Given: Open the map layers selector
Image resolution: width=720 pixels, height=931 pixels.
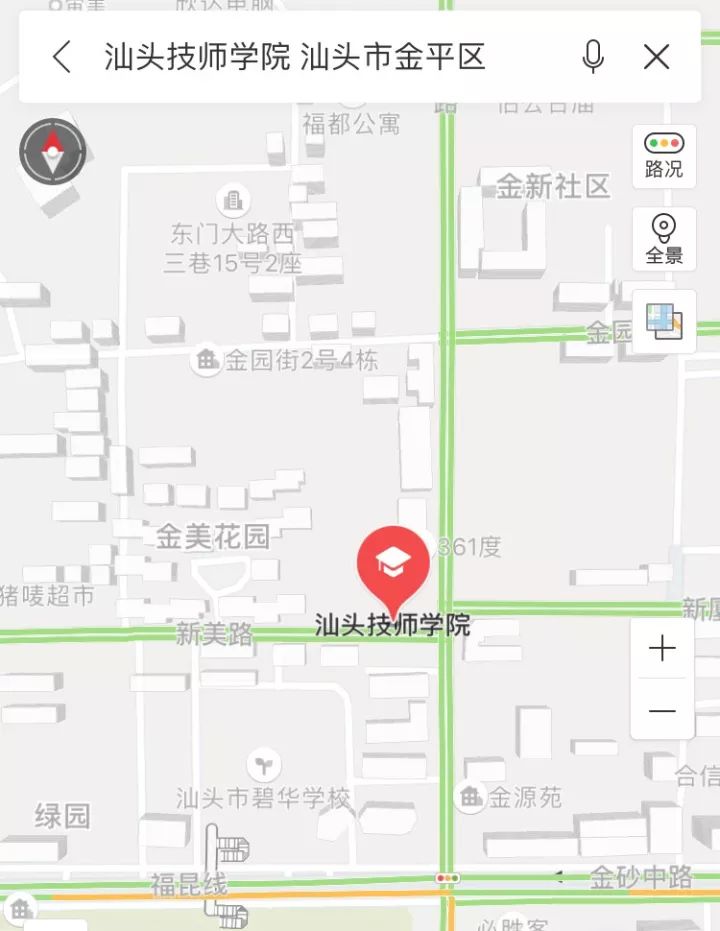Looking at the screenshot, I should tap(664, 322).
